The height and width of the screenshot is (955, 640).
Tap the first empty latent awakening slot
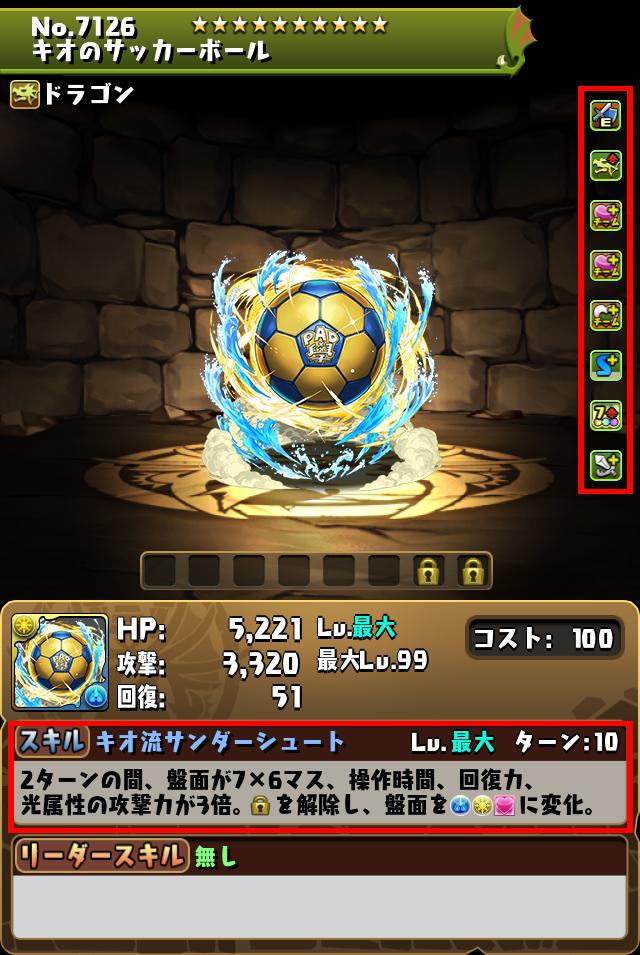click(x=160, y=571)
